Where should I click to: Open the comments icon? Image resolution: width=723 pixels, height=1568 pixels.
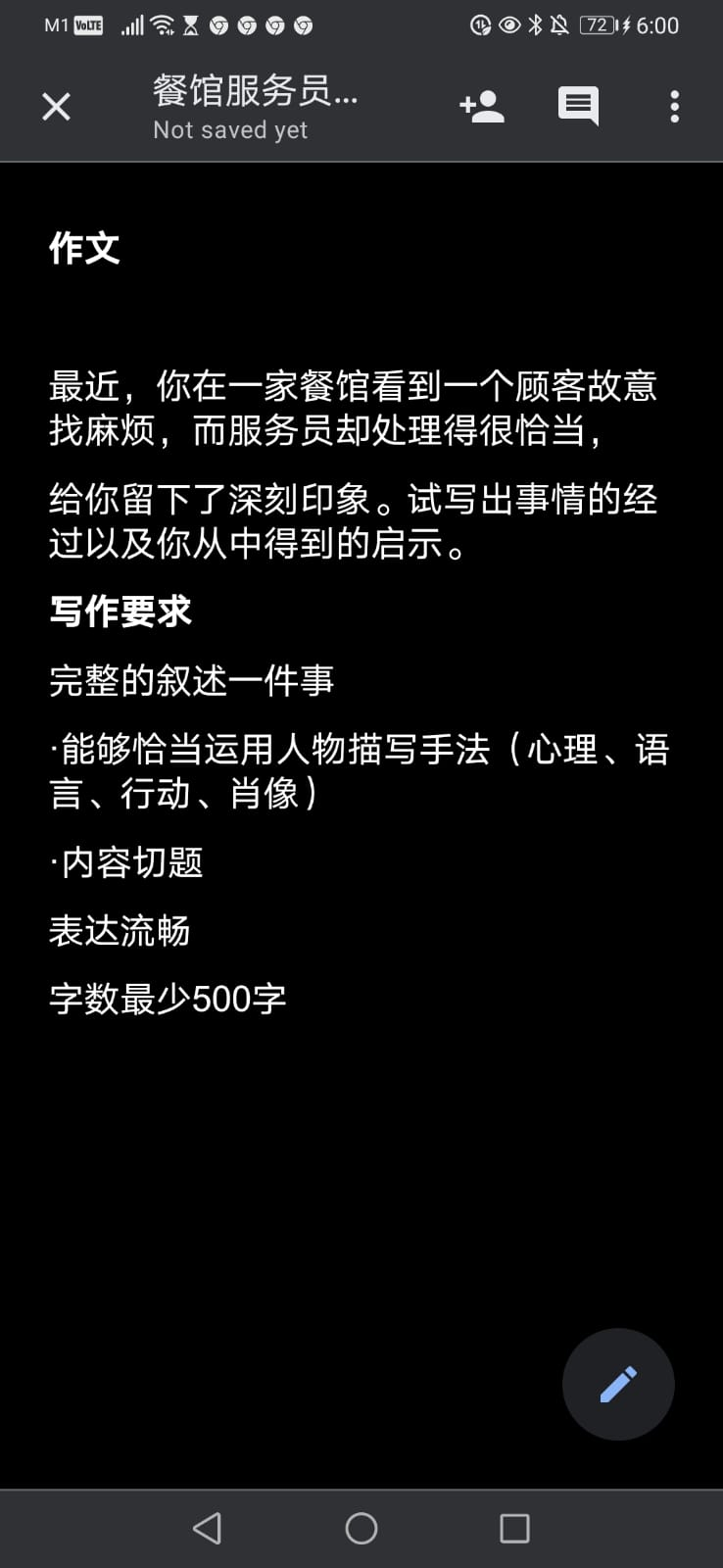click(x=578, y=106)
